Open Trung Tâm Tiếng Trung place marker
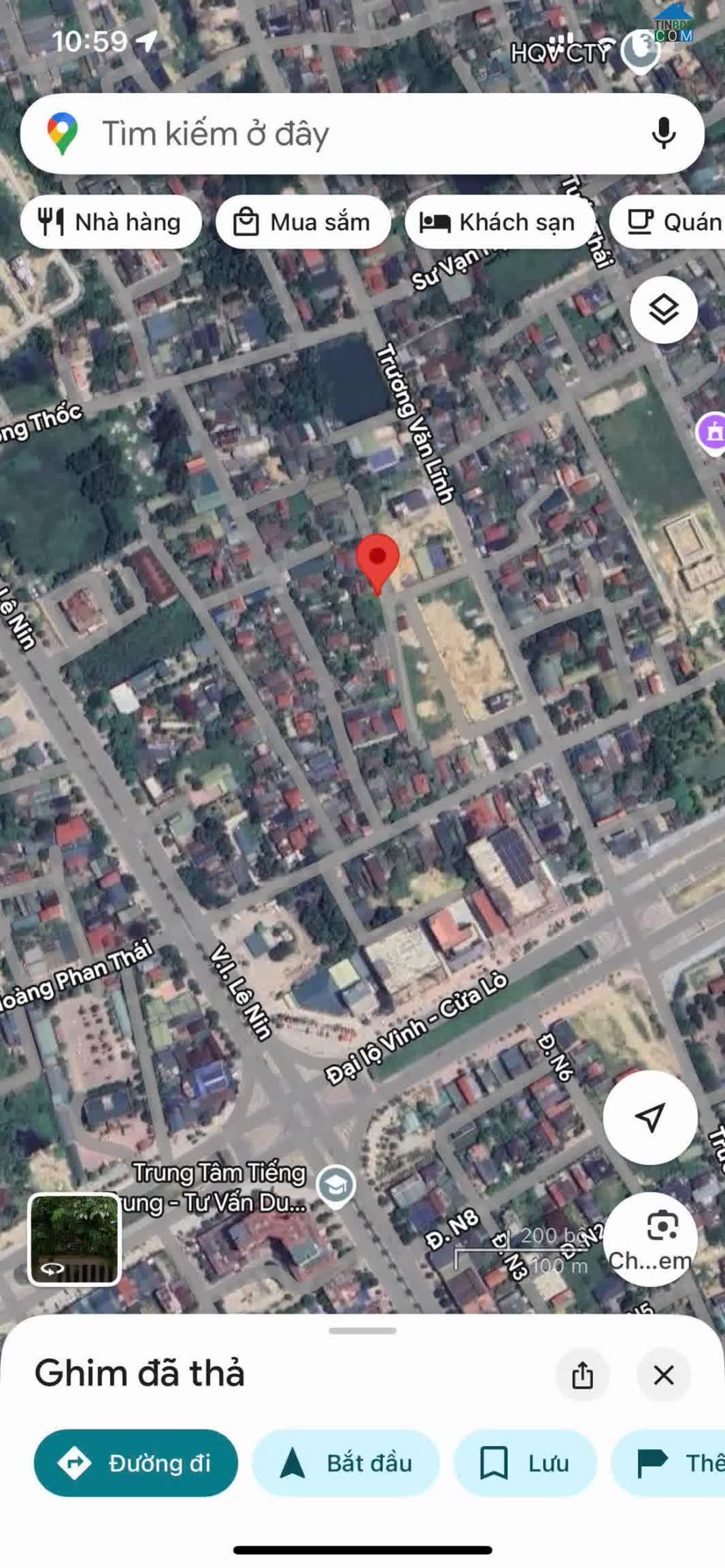 point(336,1186)
